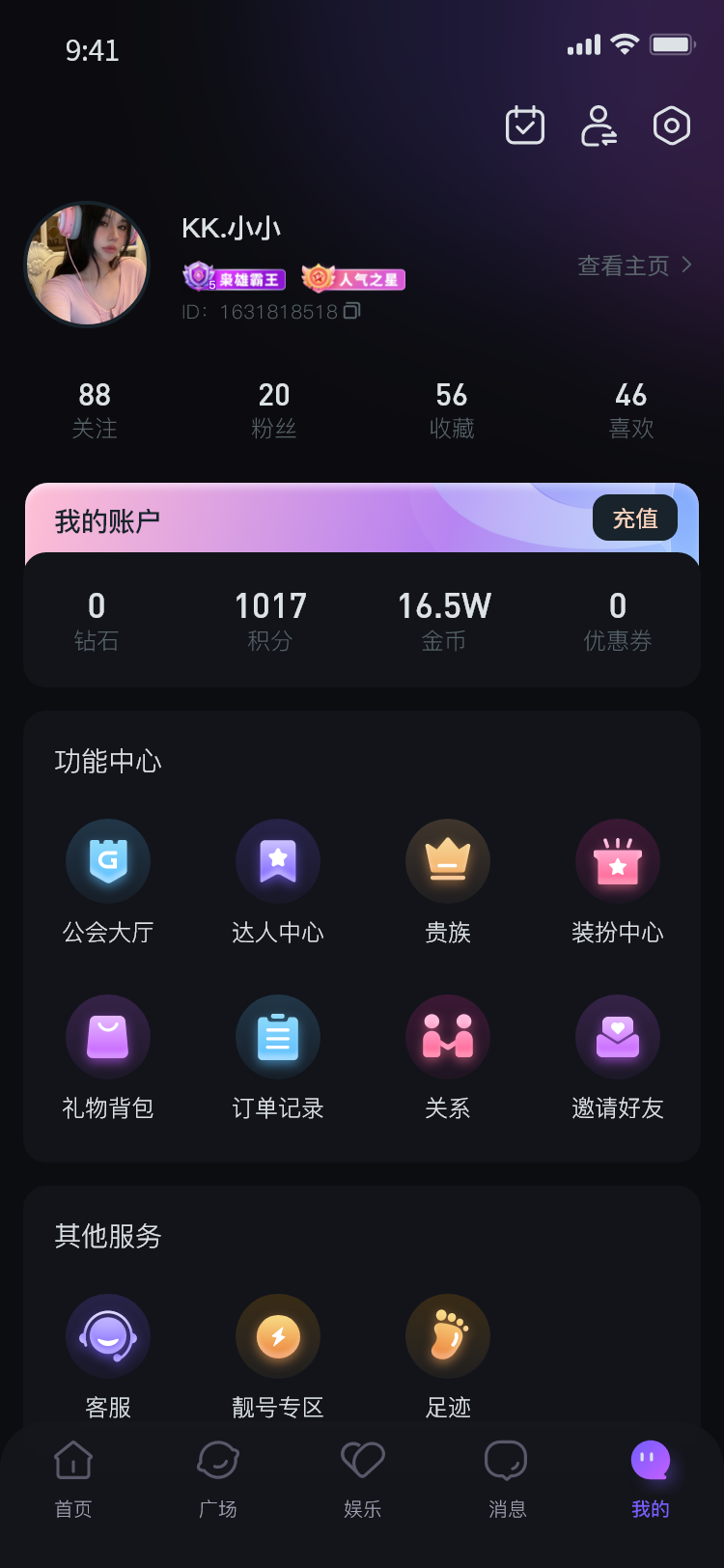Open the 公会大厅 (Guild Hall) icon

[x=107, y=860]
